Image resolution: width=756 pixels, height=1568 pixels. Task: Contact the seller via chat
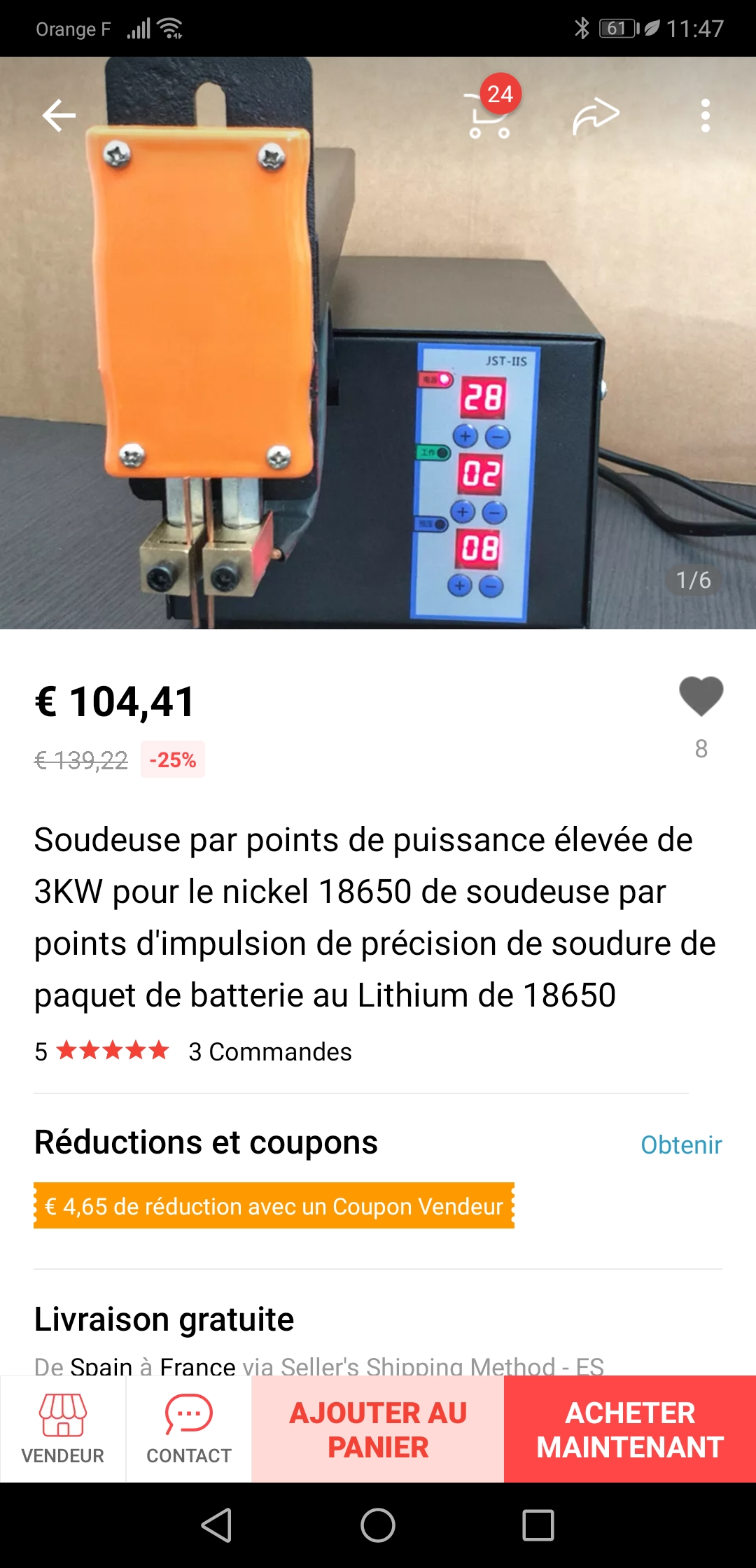point(189,1428)
